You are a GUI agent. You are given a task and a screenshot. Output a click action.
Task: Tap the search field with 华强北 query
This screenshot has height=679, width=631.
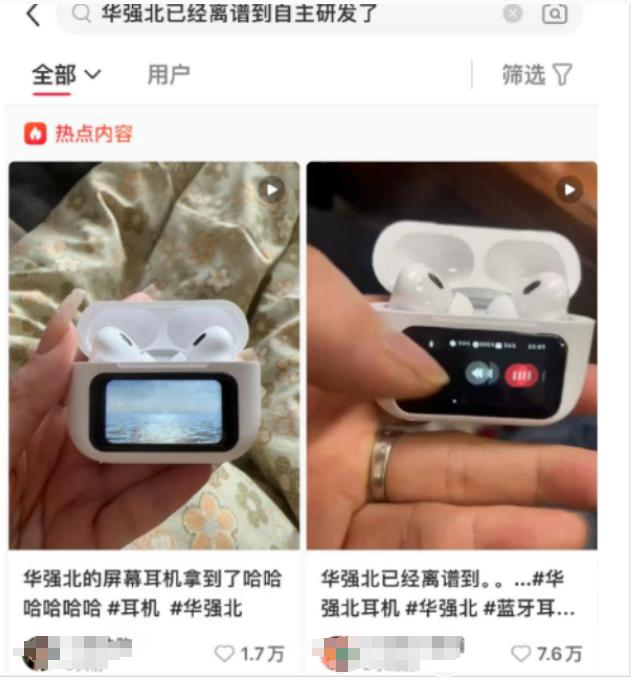[x=290, y=14]
